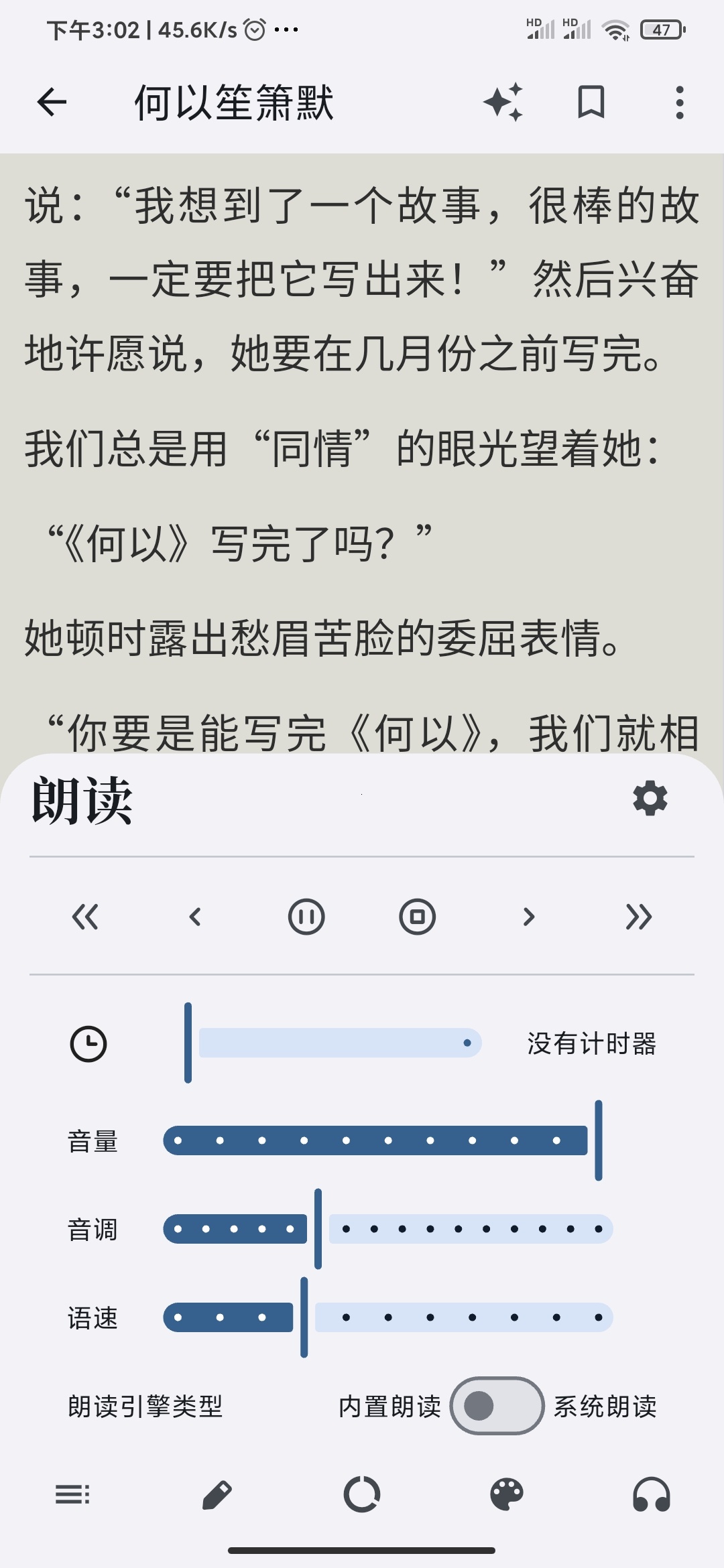Image resolution: width=724 pixels, height=1568 pixels.
Task: Jump to the next chapter with the double-right arrows
Action: [x=639, y=917]
